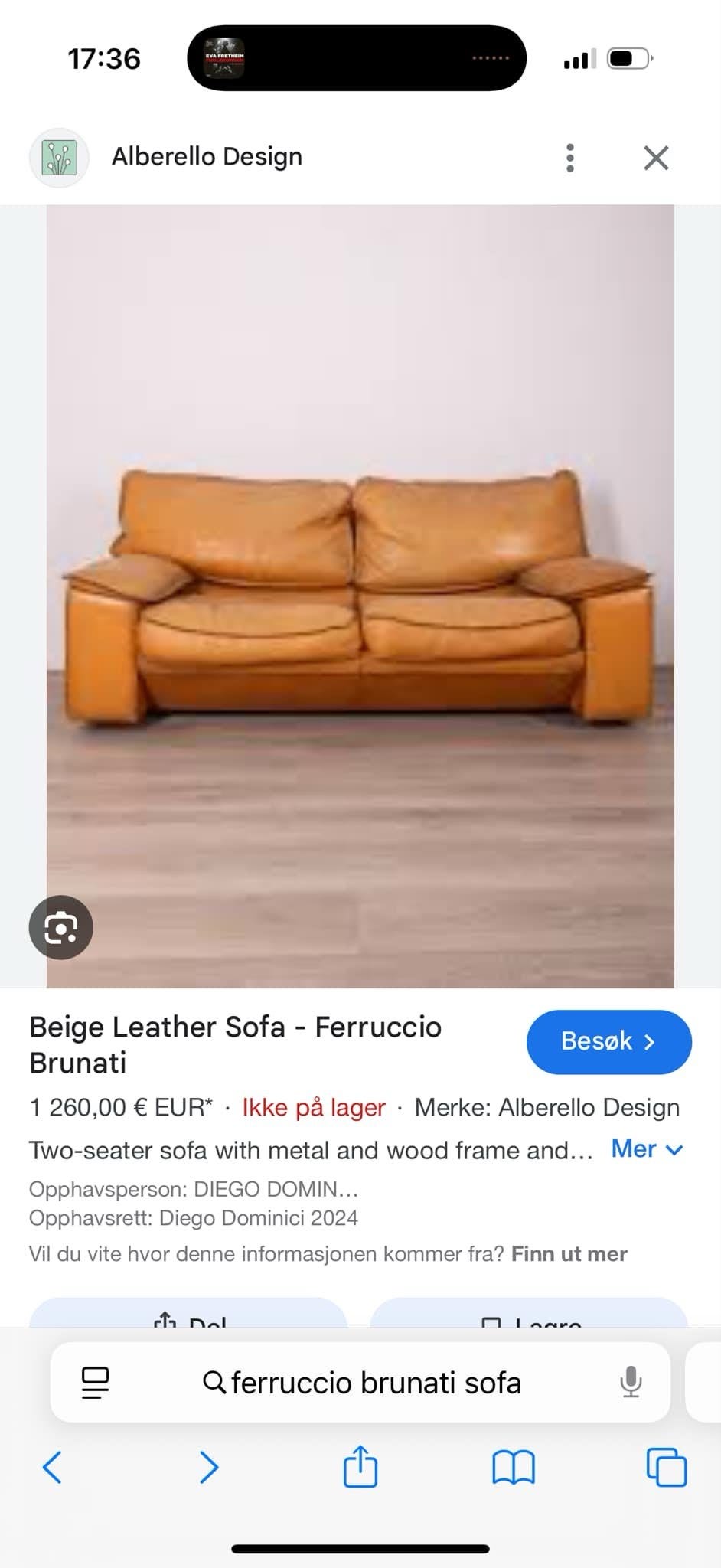Viewport: 721px width, 1568px height.
Task: Tap the Alberello Design site favicon
Action: click(60, 156)
